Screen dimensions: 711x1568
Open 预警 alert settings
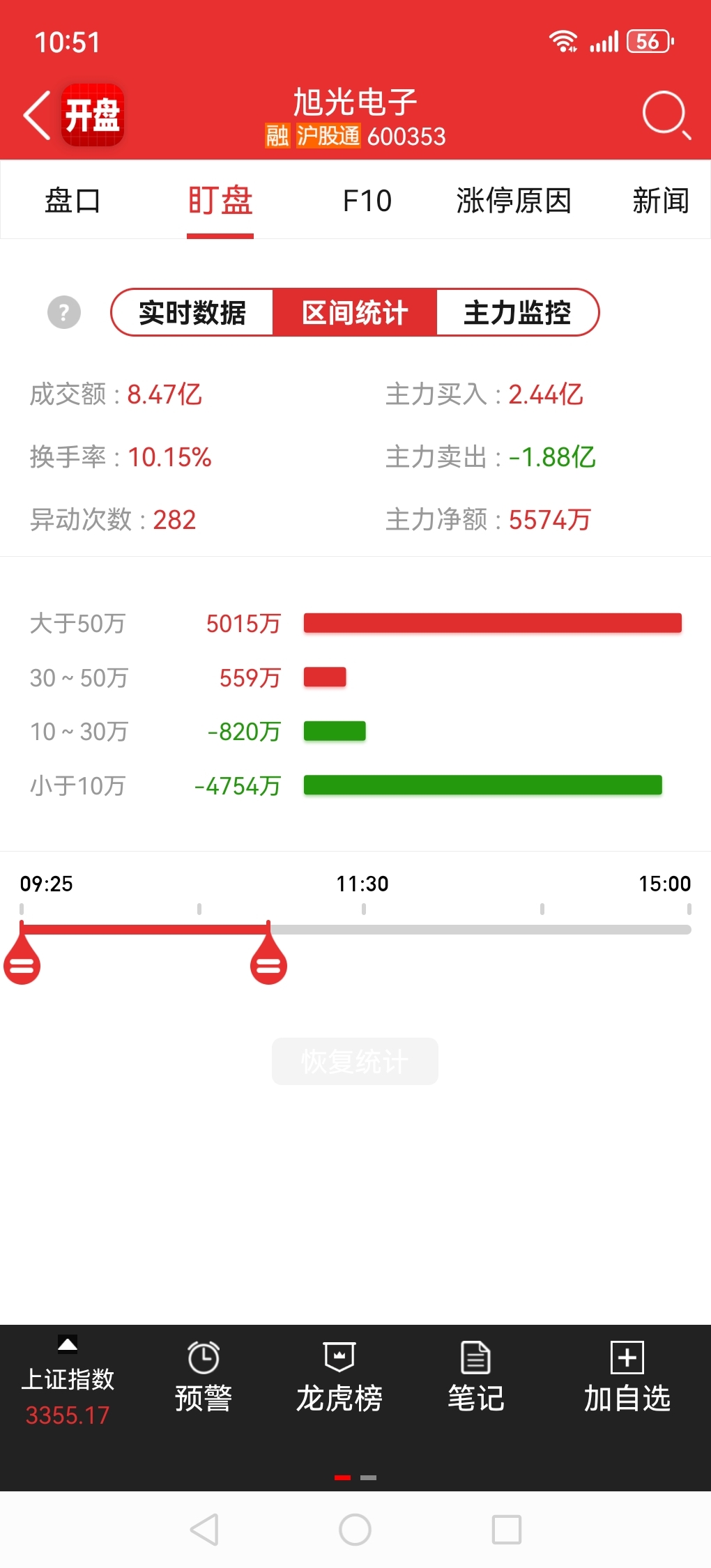click(204, 1377)
